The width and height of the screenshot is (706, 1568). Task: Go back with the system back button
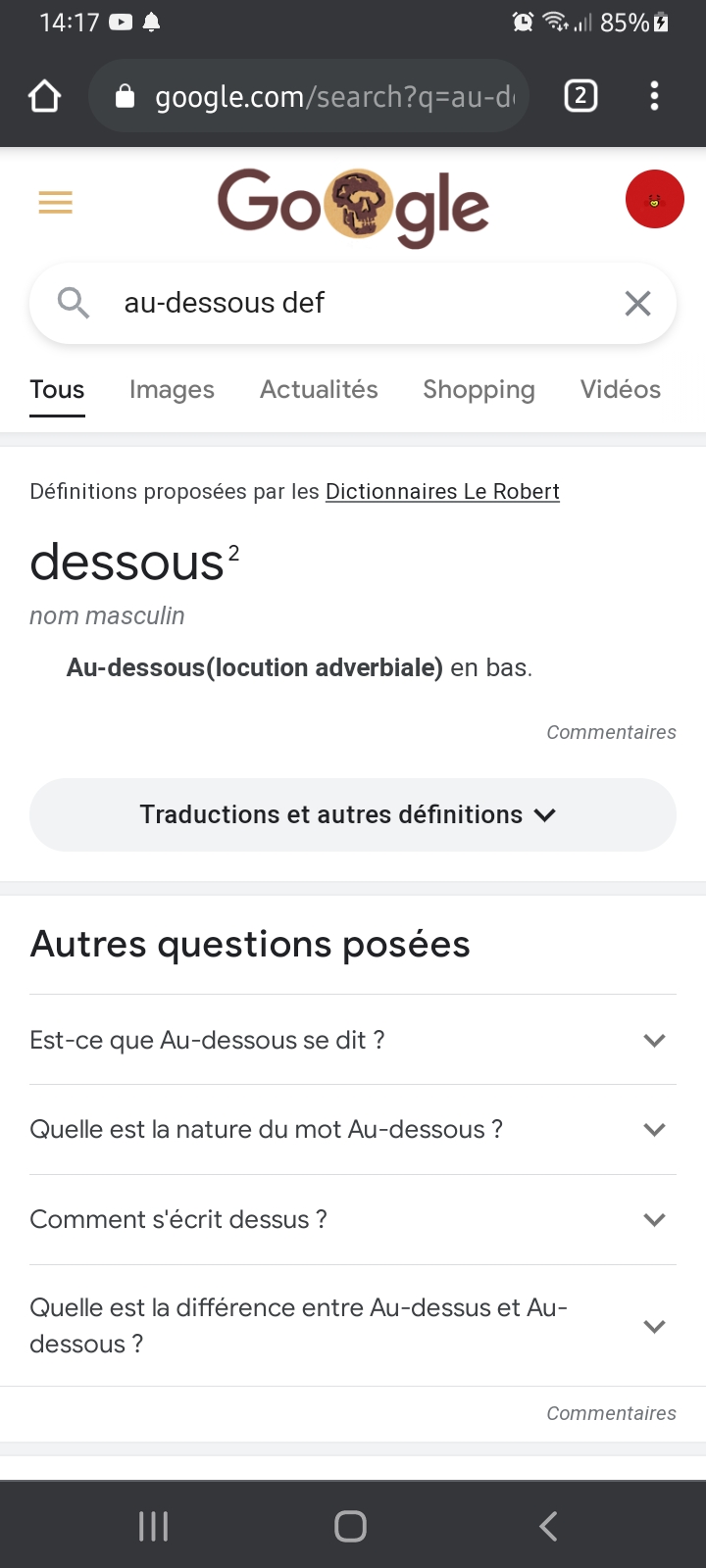pyautogui.click(x=548, y=1526)
